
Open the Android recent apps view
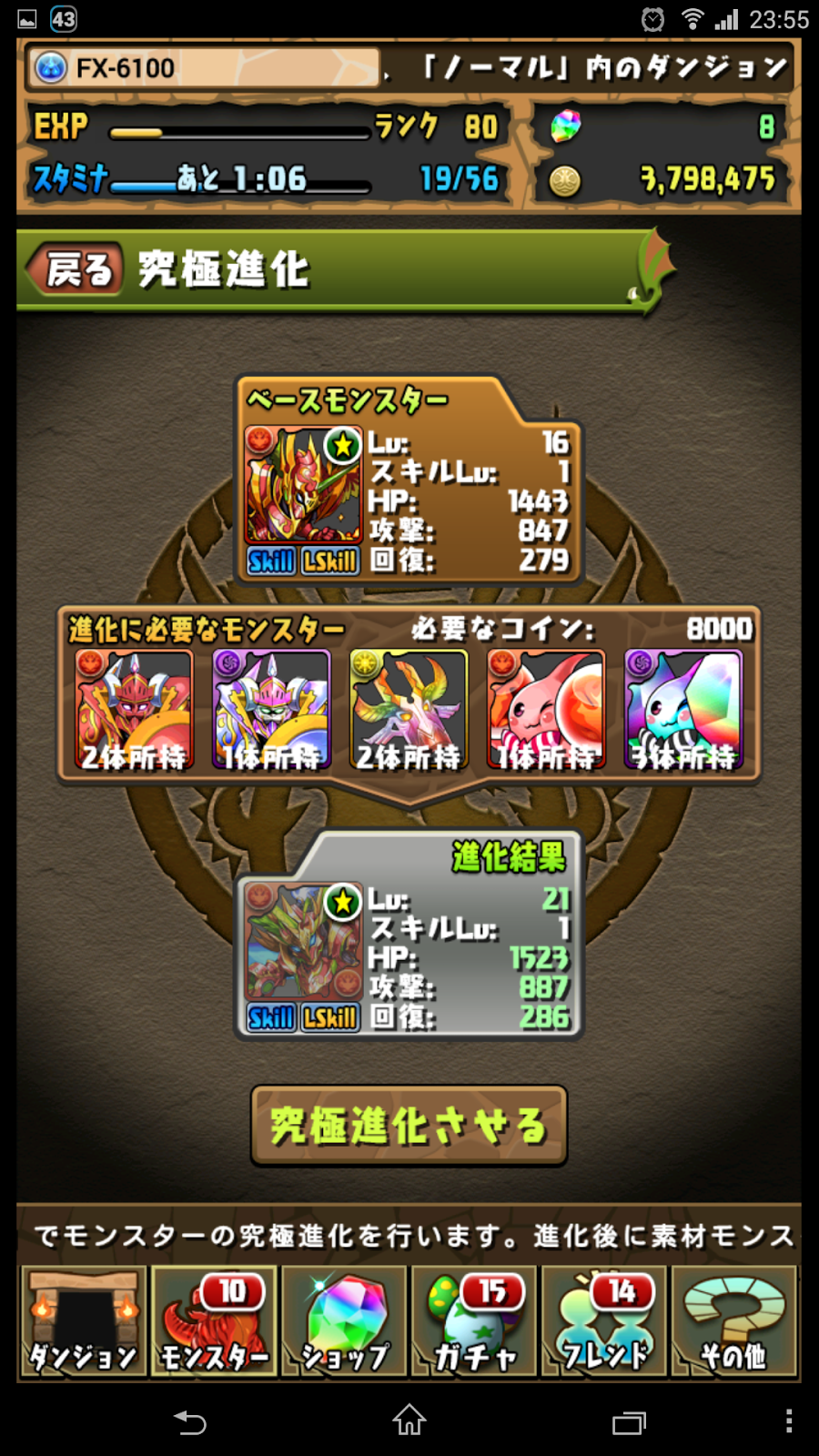(629, 1421)
